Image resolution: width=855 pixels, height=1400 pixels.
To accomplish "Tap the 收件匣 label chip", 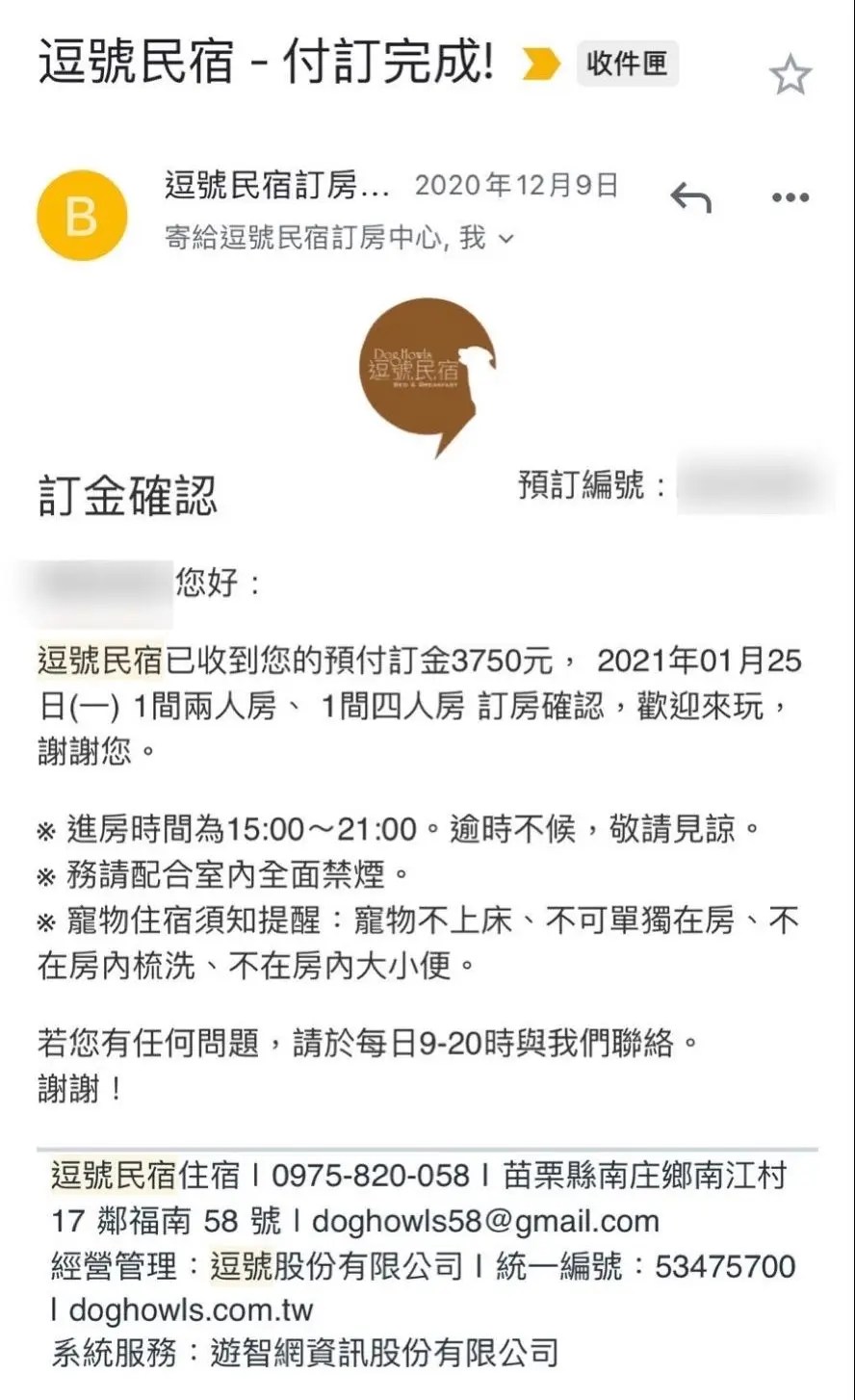I will coord(627,65).
